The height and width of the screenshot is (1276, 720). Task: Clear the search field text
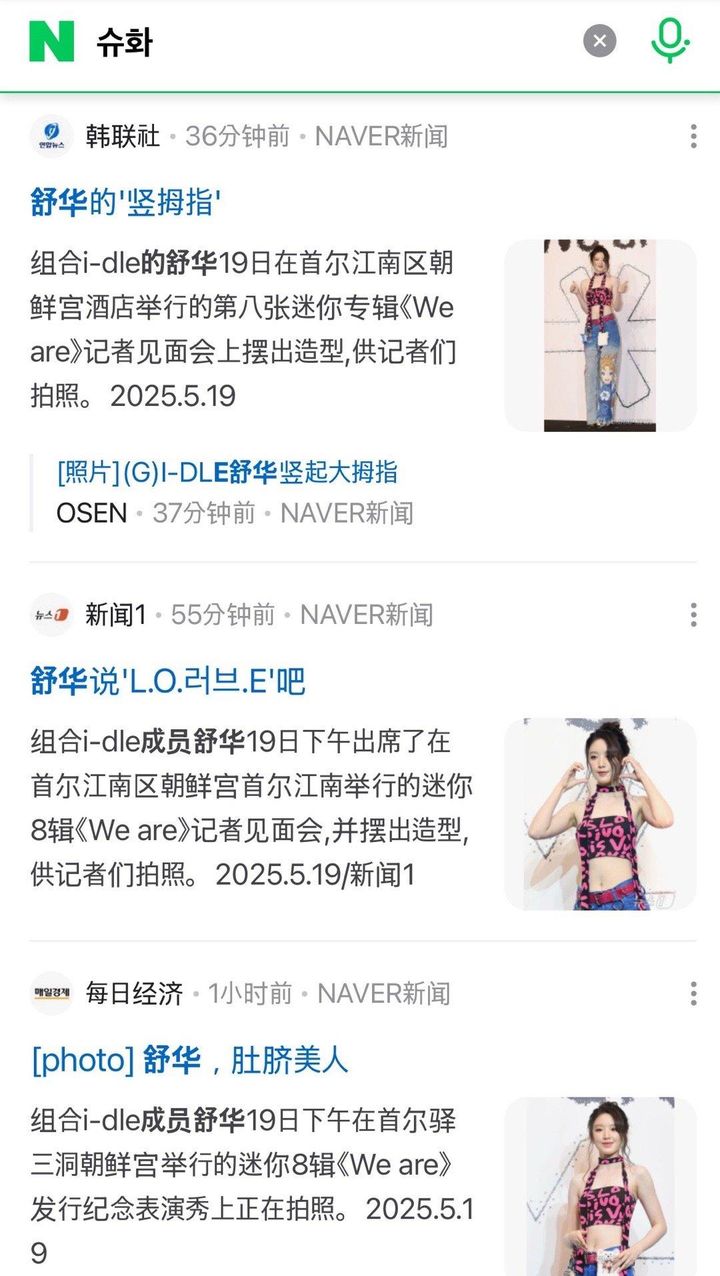click(x=600, y=41)
